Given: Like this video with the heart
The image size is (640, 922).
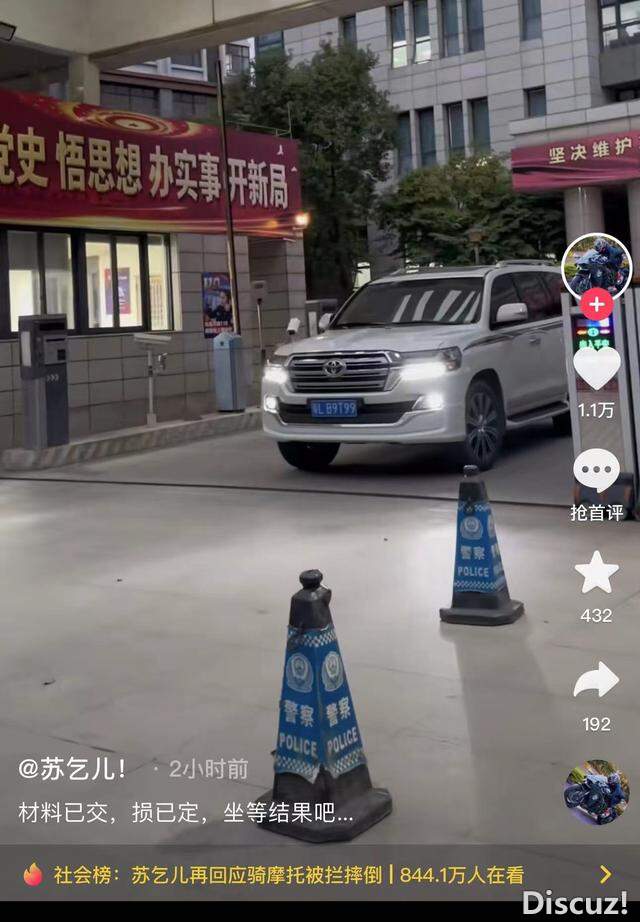Looking at the screenshot, I should coord(596,368).
